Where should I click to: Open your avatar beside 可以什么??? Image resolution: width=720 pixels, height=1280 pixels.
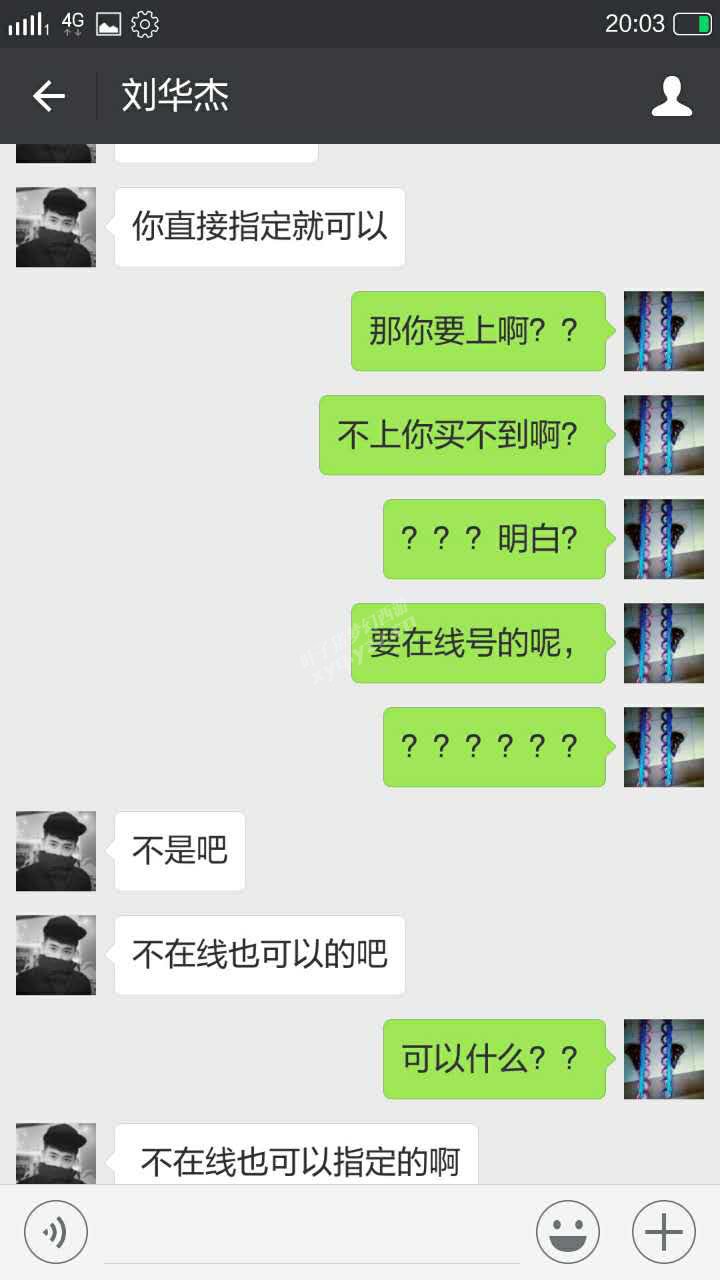[663, 1059]
